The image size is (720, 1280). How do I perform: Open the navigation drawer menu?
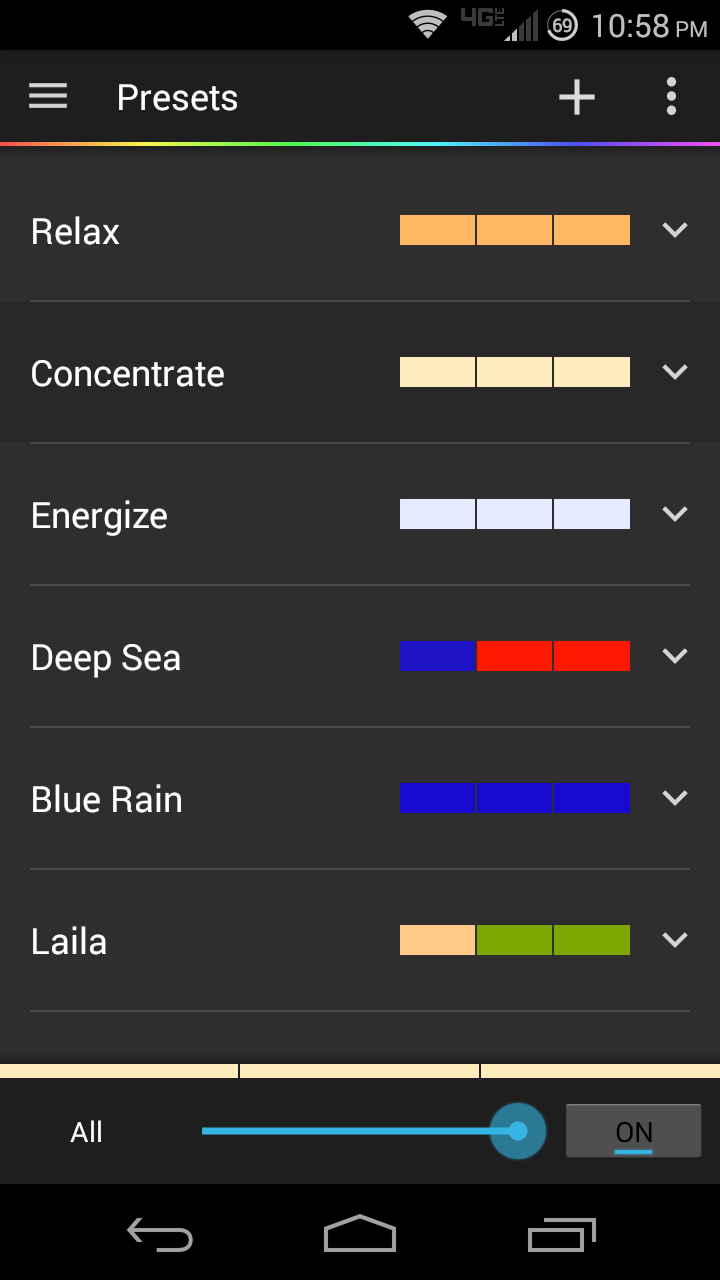point(48,97)
